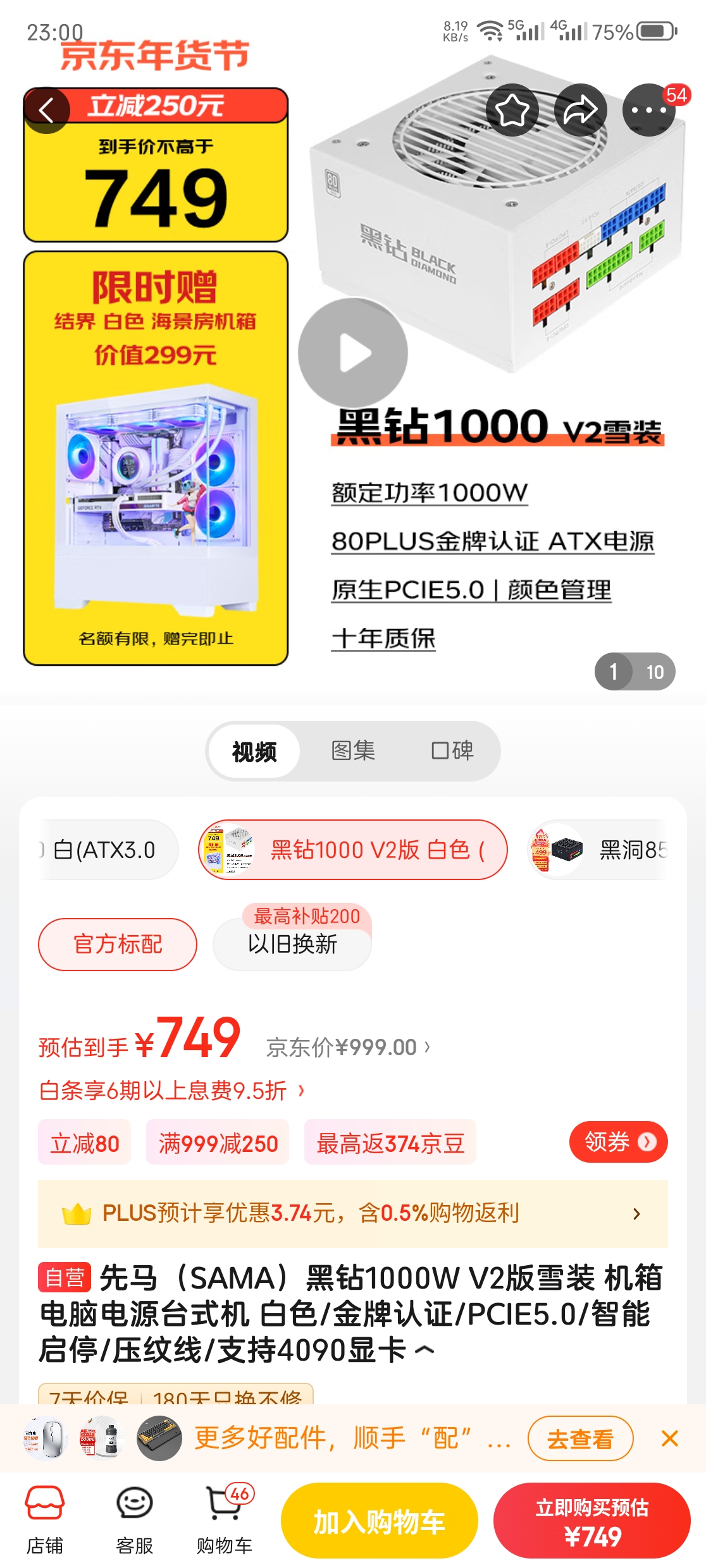Open the crown PLUS benefits banner
The image size is (706, 1568).
[353, 1213]
